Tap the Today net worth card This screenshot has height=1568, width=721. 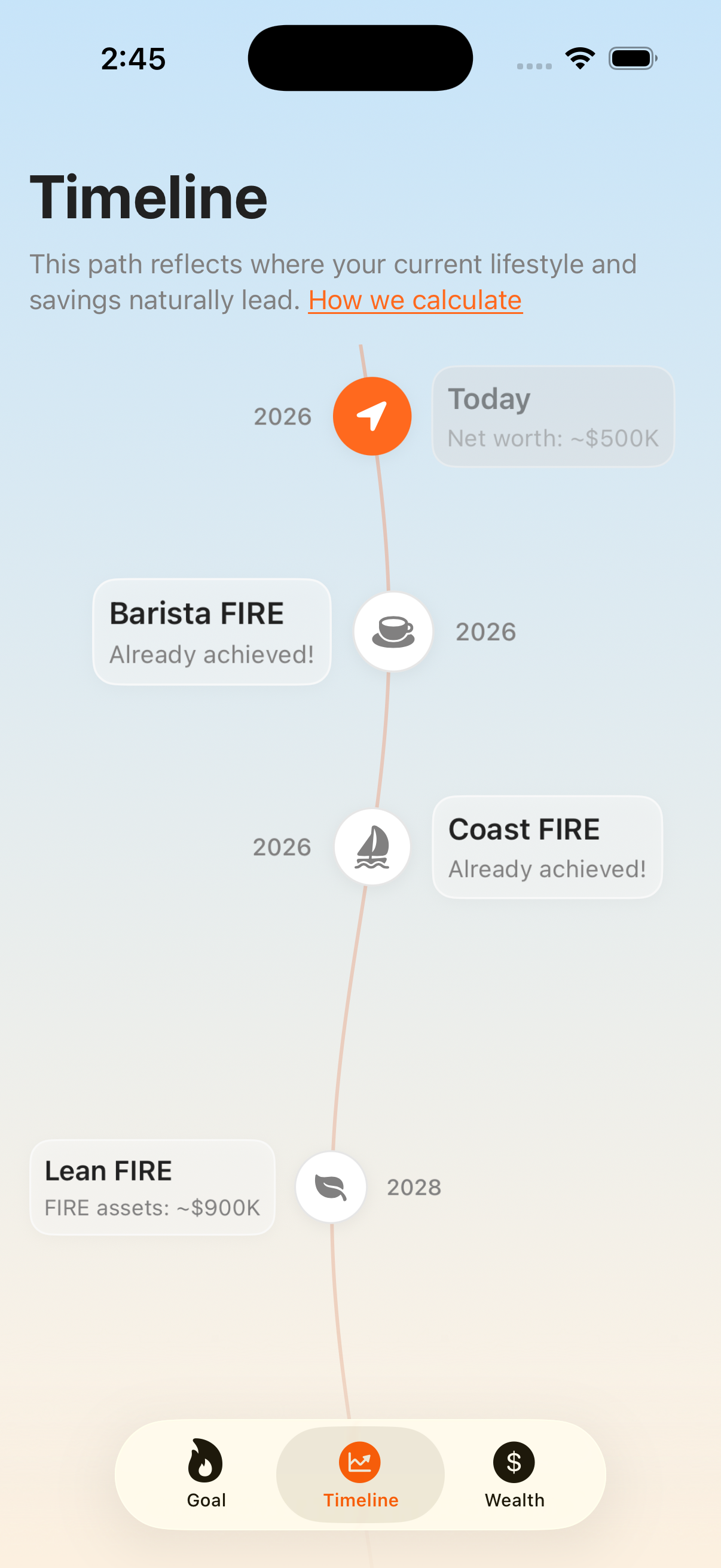[x=552, y=417]
